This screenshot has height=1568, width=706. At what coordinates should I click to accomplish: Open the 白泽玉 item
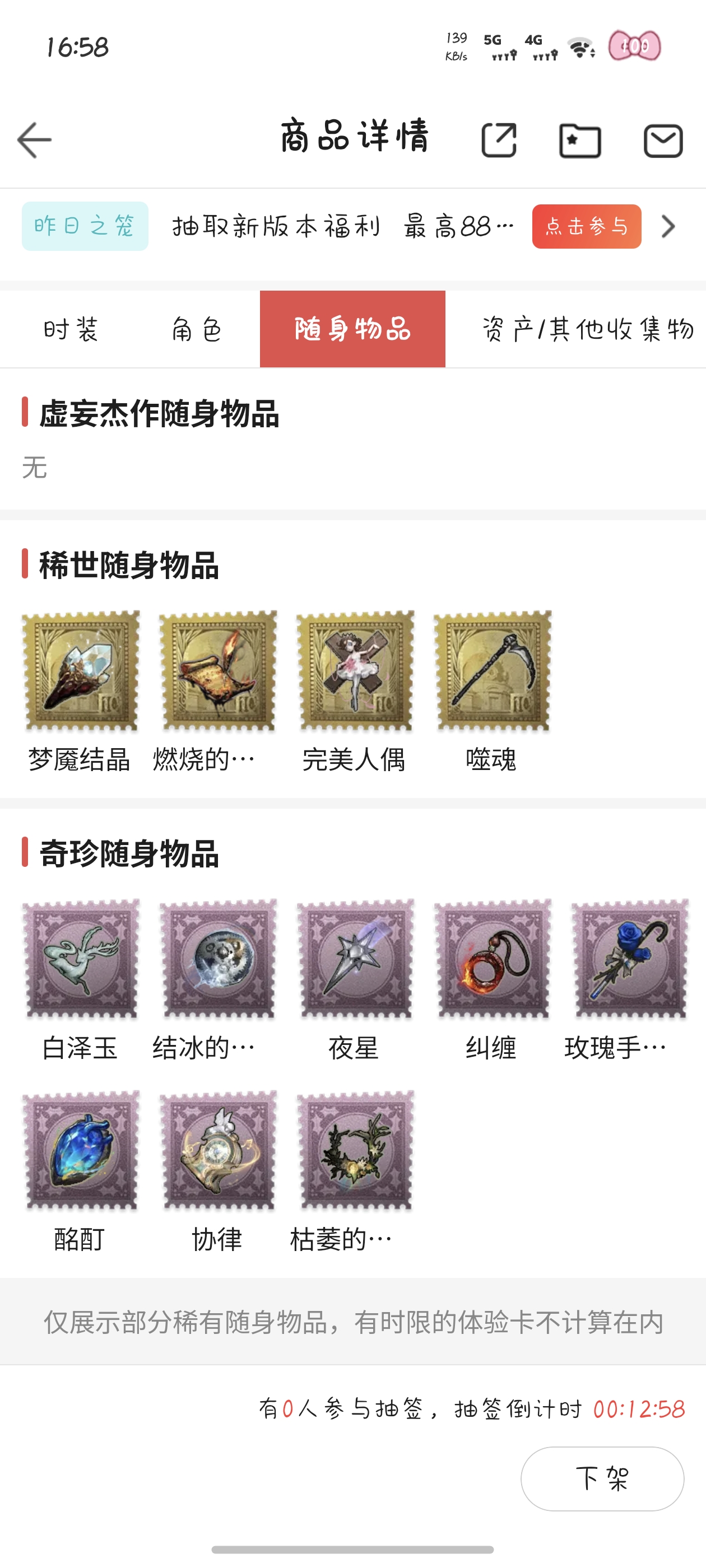[x=81, y=959]
